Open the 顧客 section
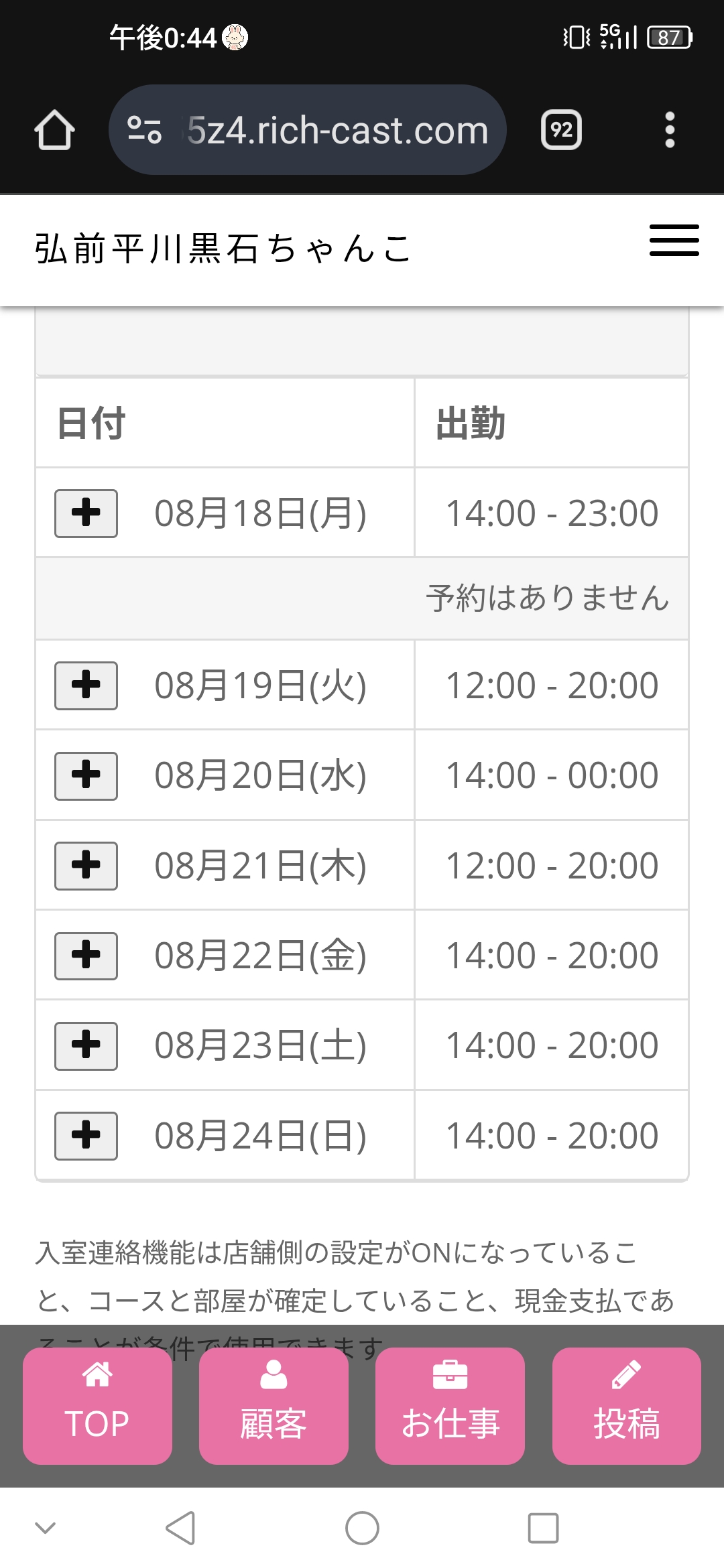This screenshot has height=1568, width=724. point(274,1406)
